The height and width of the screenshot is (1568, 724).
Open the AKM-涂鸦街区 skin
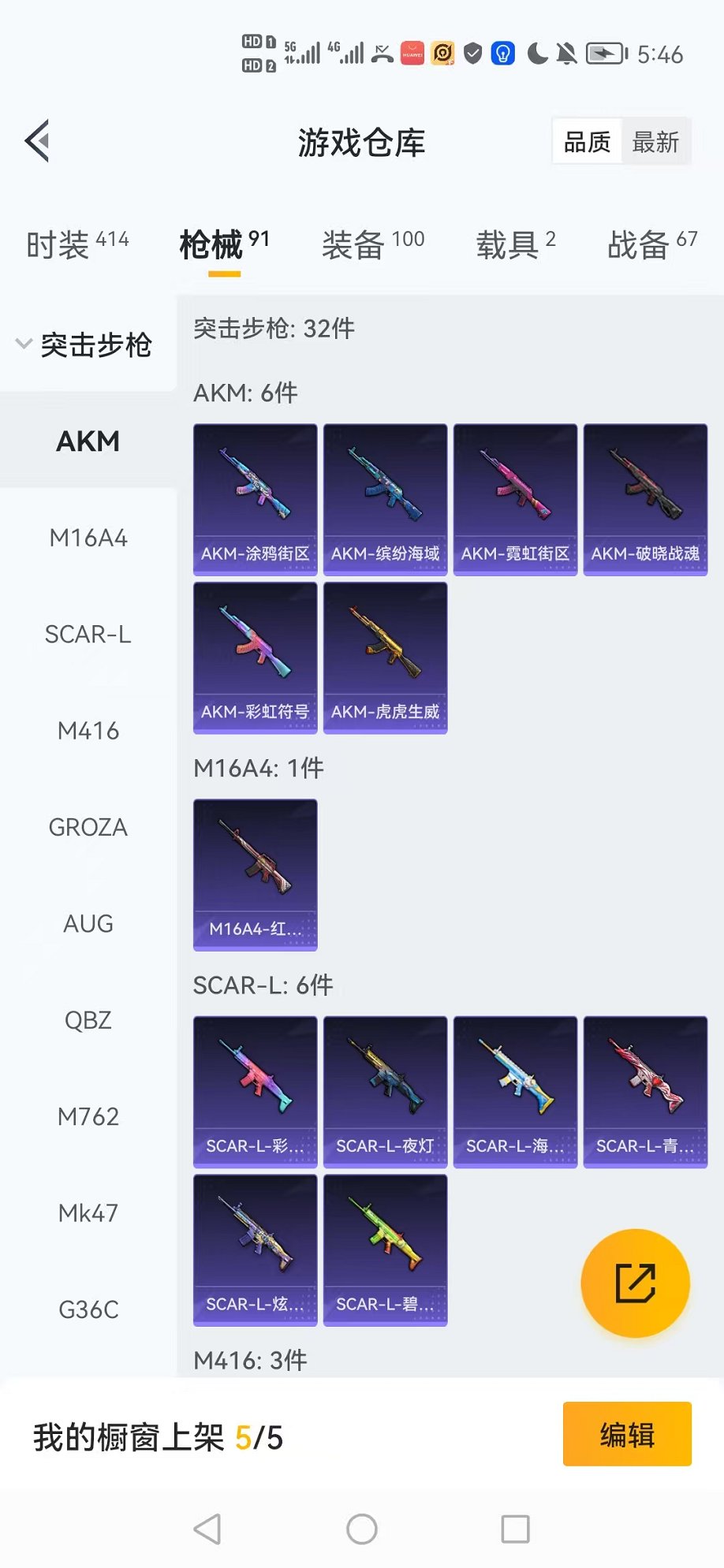tap(255, 499)
